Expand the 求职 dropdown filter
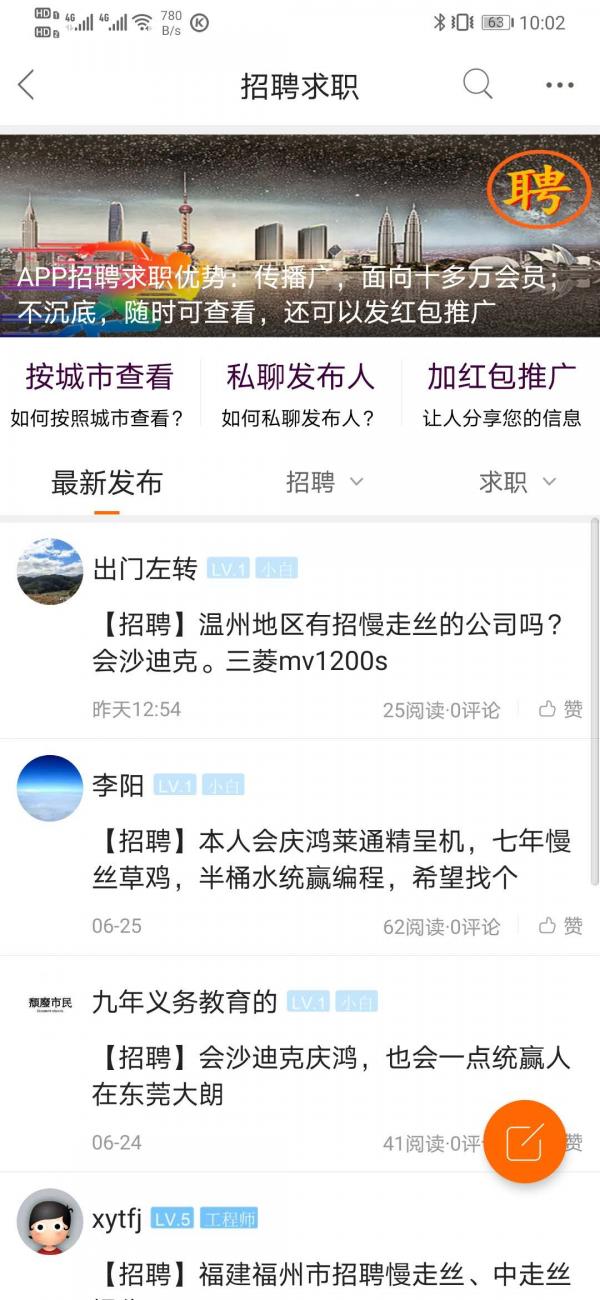600x1300 pixels. click(516, 483)
